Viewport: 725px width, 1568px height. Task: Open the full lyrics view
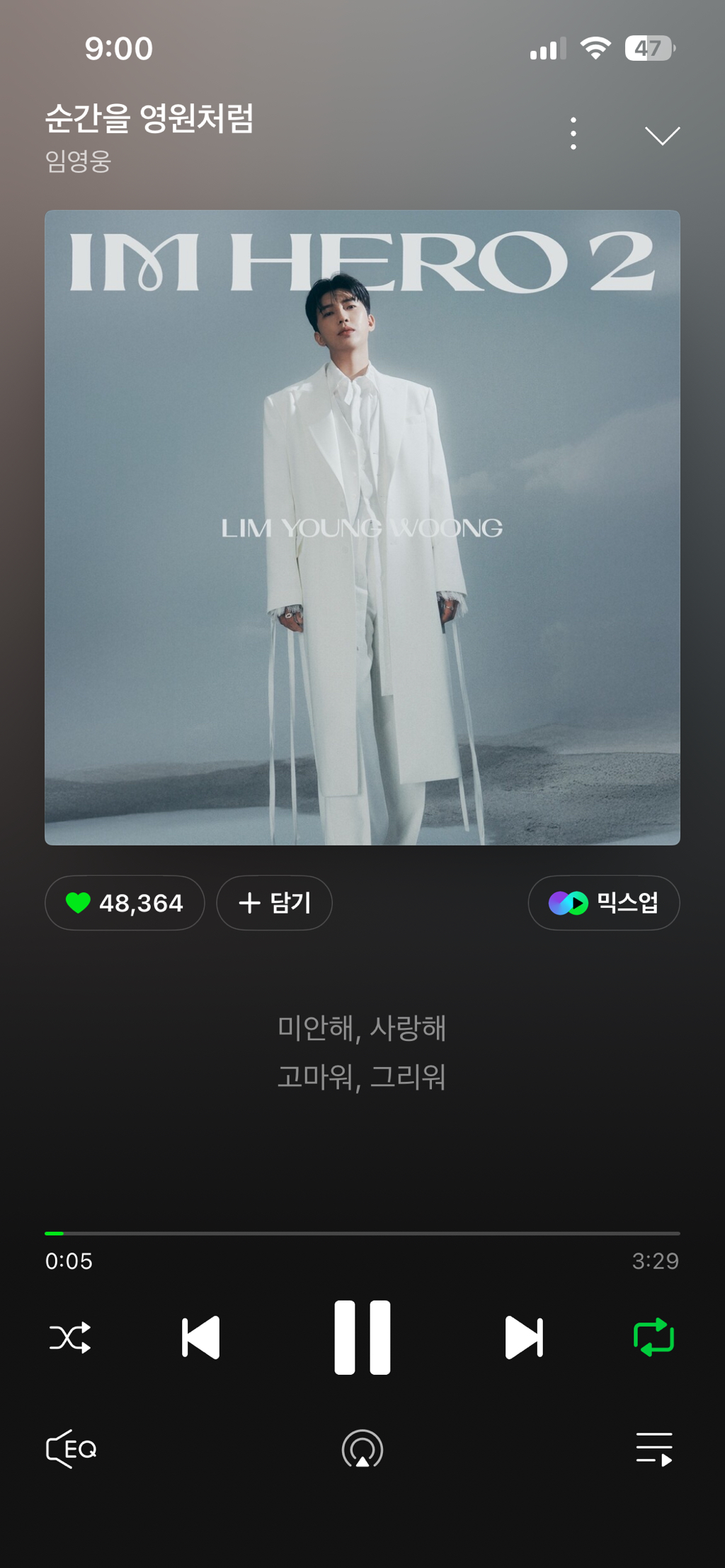point(362,1052)
